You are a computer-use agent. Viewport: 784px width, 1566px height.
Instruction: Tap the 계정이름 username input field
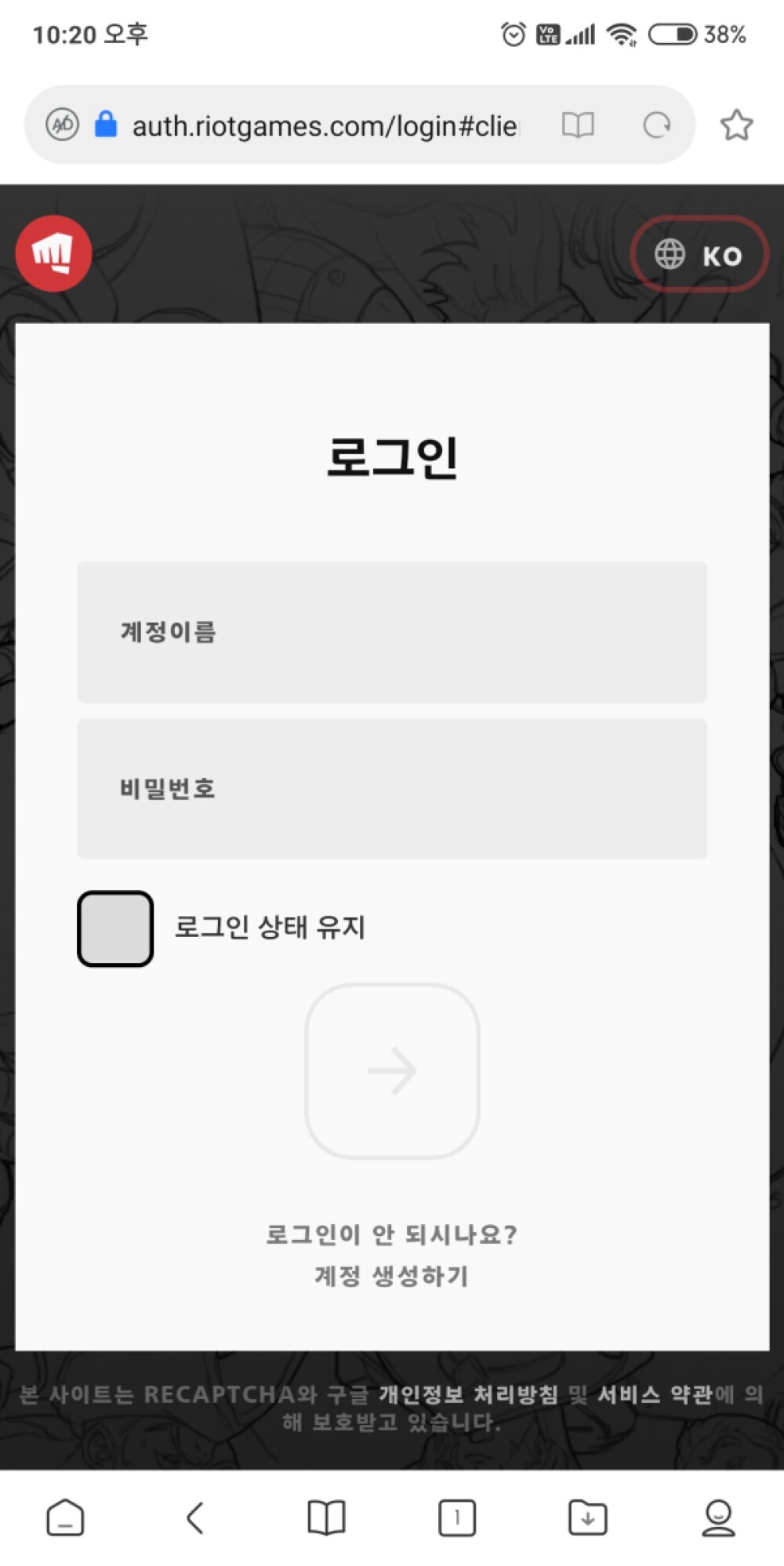(392, 631)
